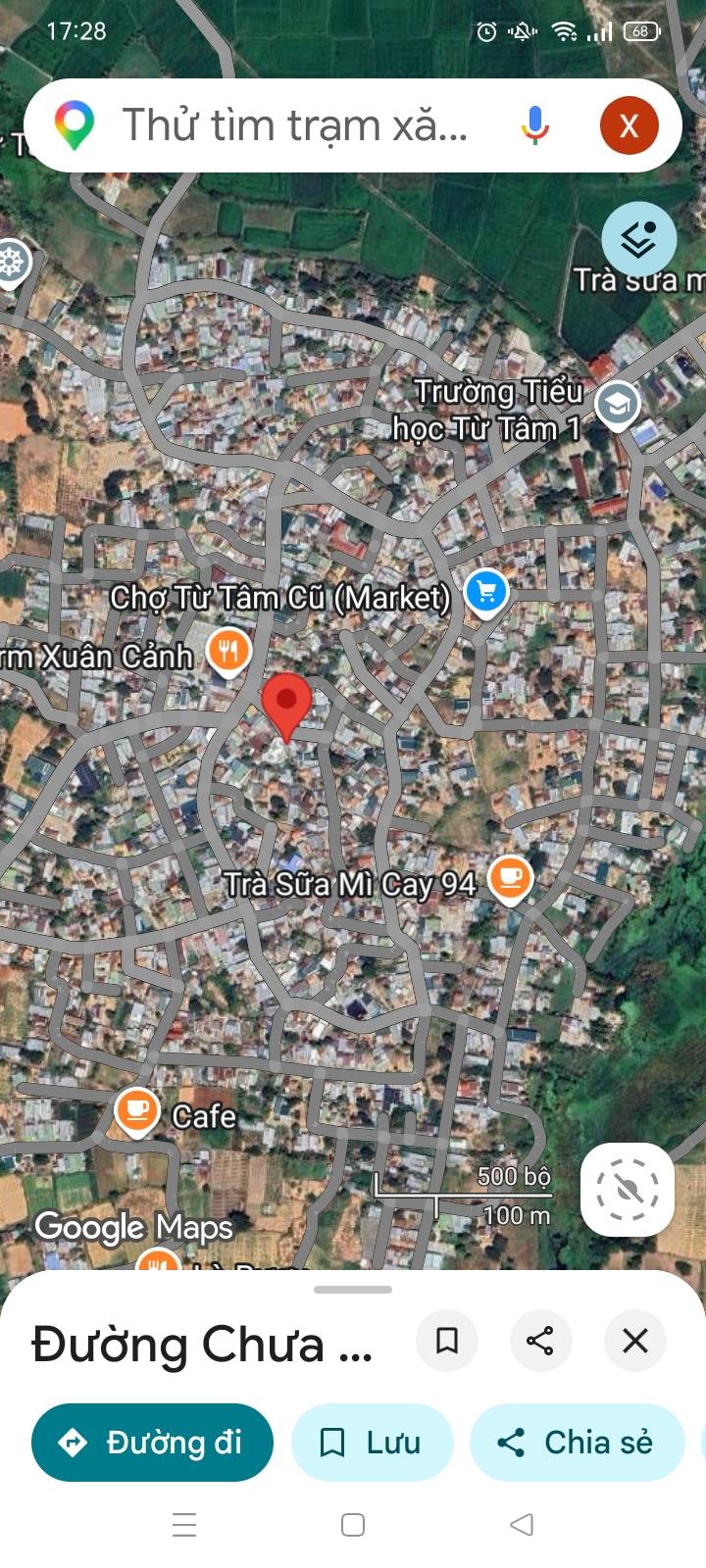Save the place with Lưu chip
Image resolution: width=706 pixels, height=1568 pixels.
coord(373,1443)
